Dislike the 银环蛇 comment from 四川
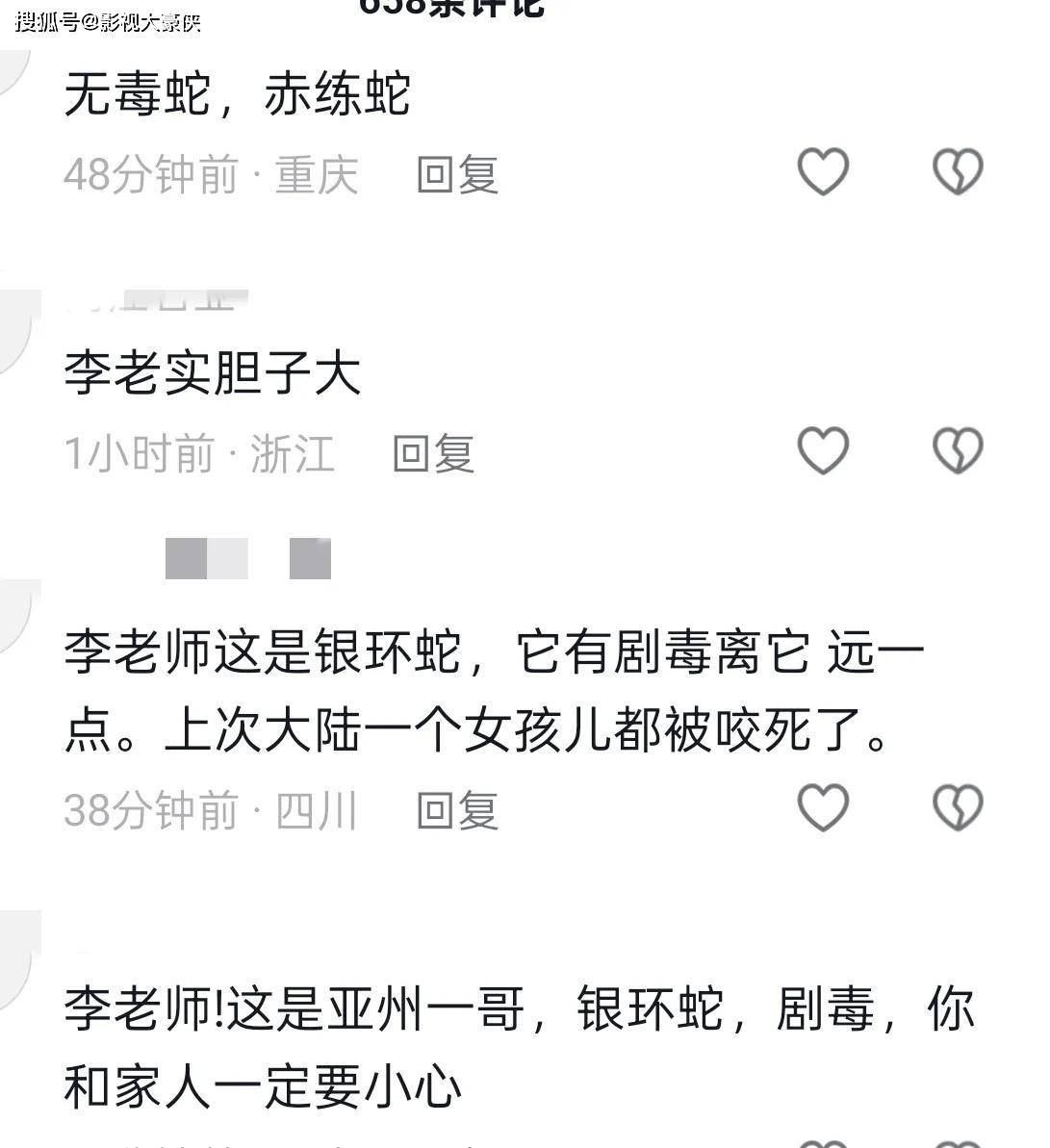Image resolution: width=1050 pixels, height=1148 pixels. click(x=958, y=806)
